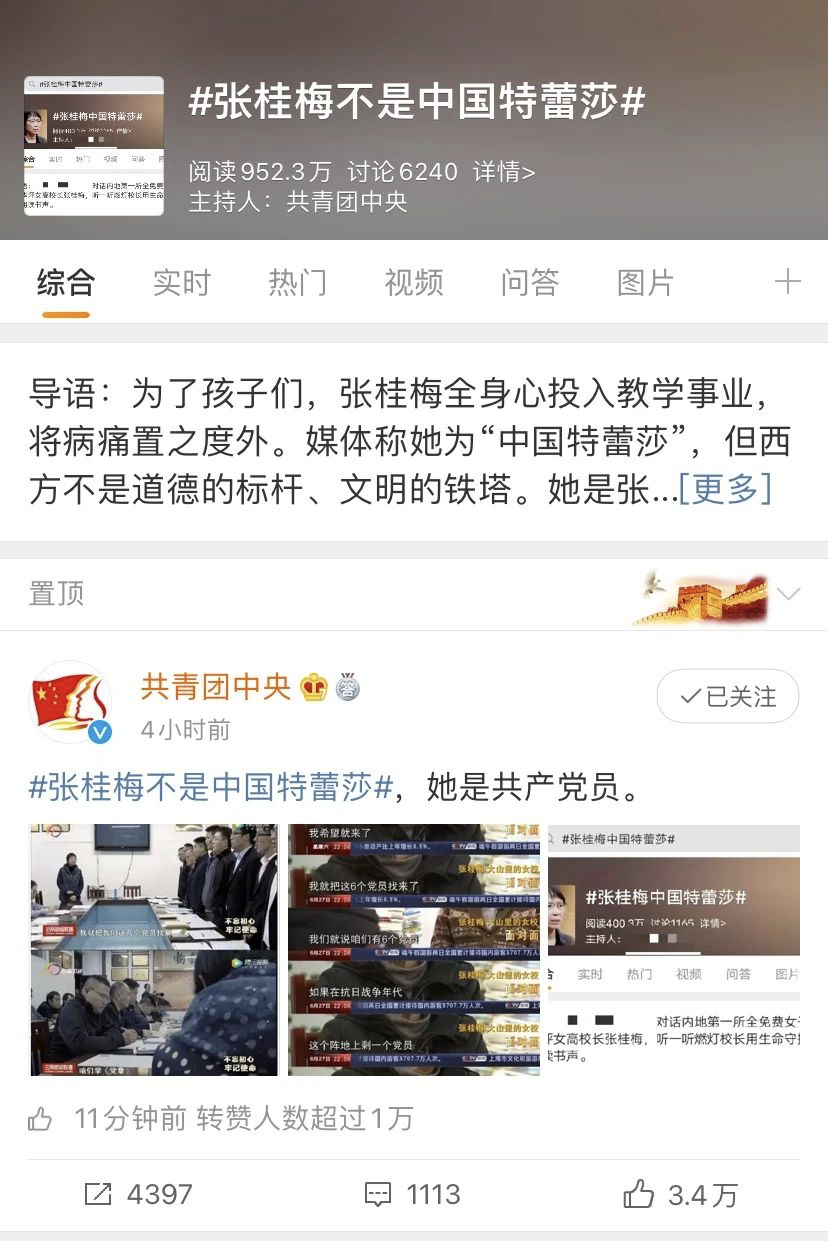Screen dimensions: 828x1241
Task: View the first photo of the meeting room
Action: pyautogui.click(x=154, y=949)
